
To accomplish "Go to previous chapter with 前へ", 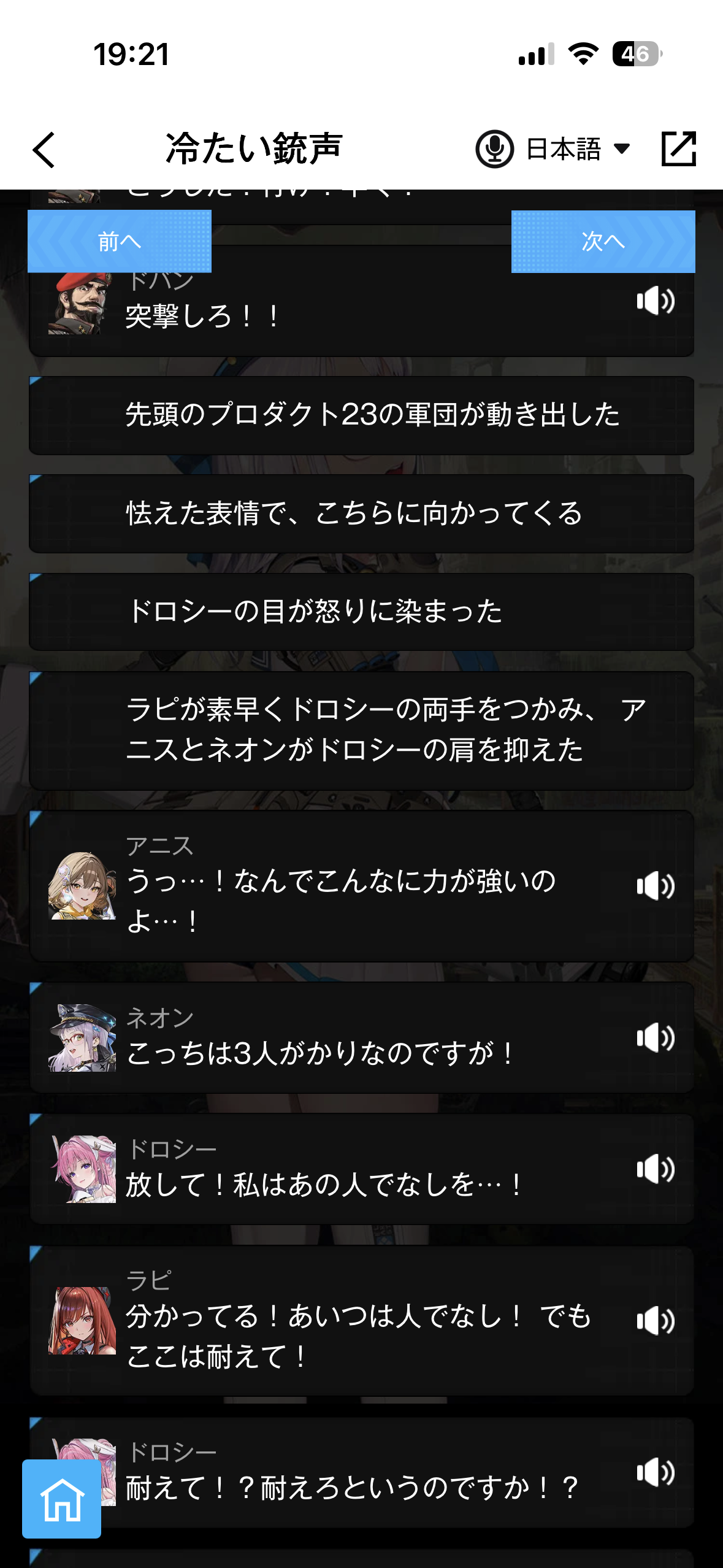I will click(x=120, y=241).
